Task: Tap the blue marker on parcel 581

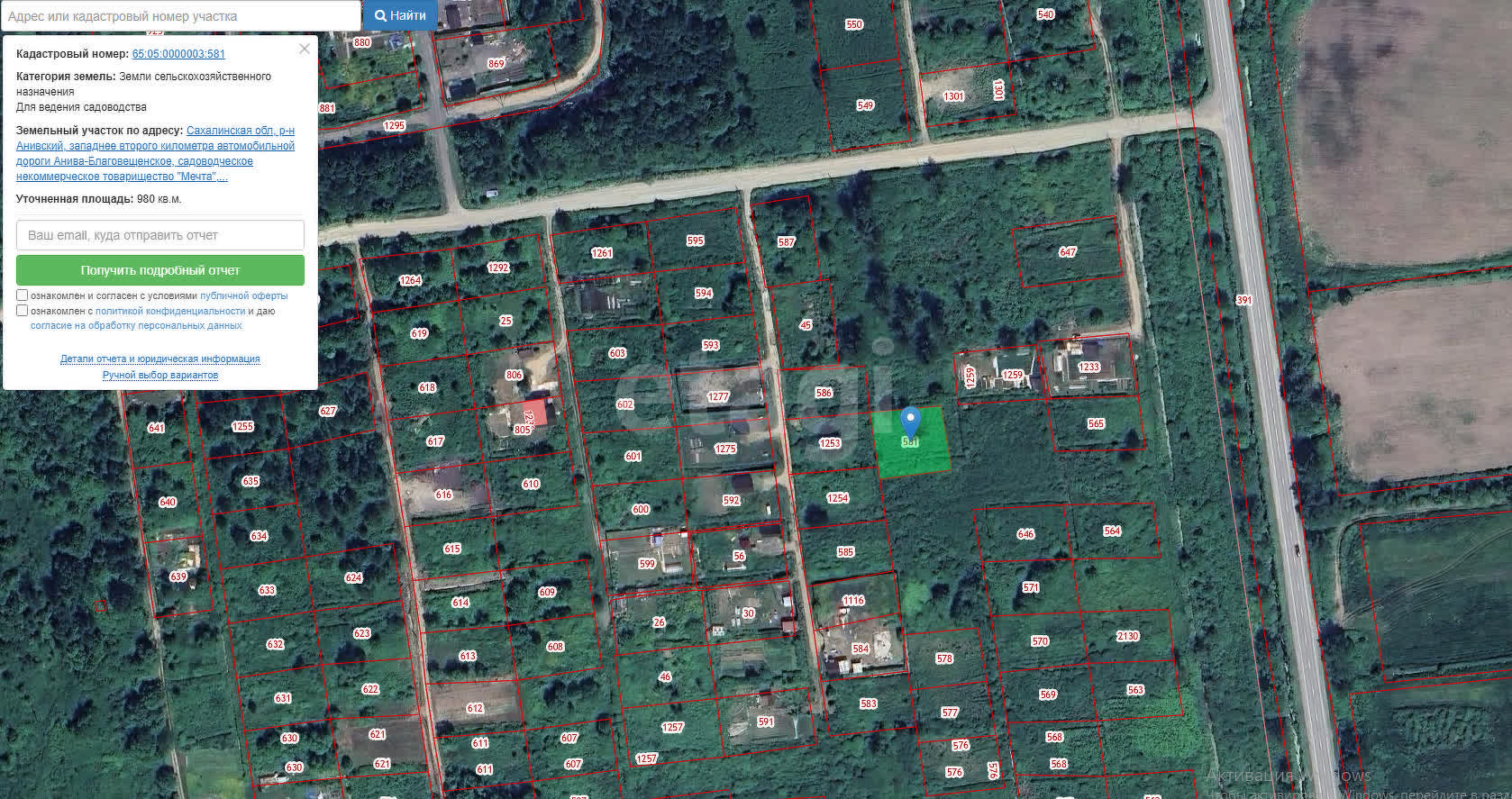Action: click(x=911, y=422)
